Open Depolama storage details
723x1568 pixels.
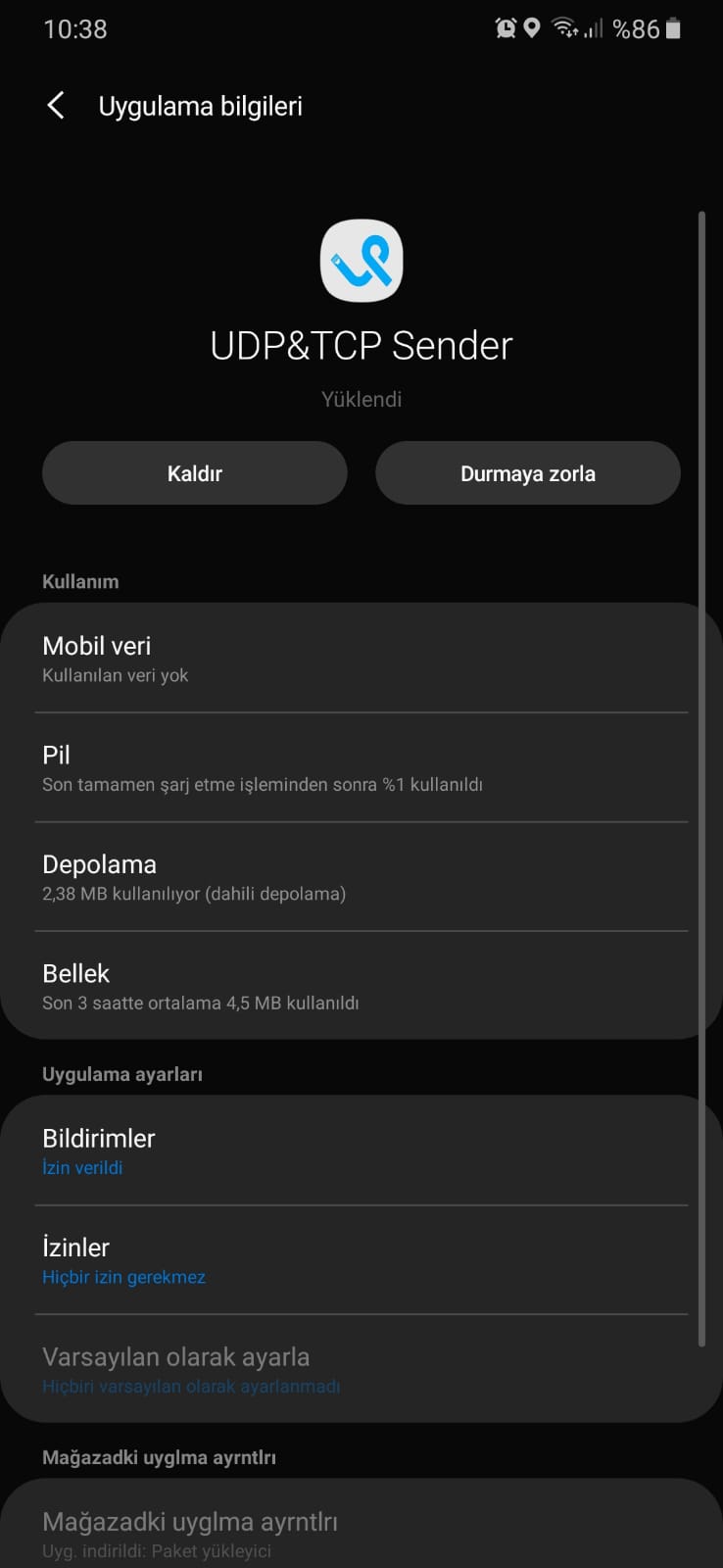361,877
